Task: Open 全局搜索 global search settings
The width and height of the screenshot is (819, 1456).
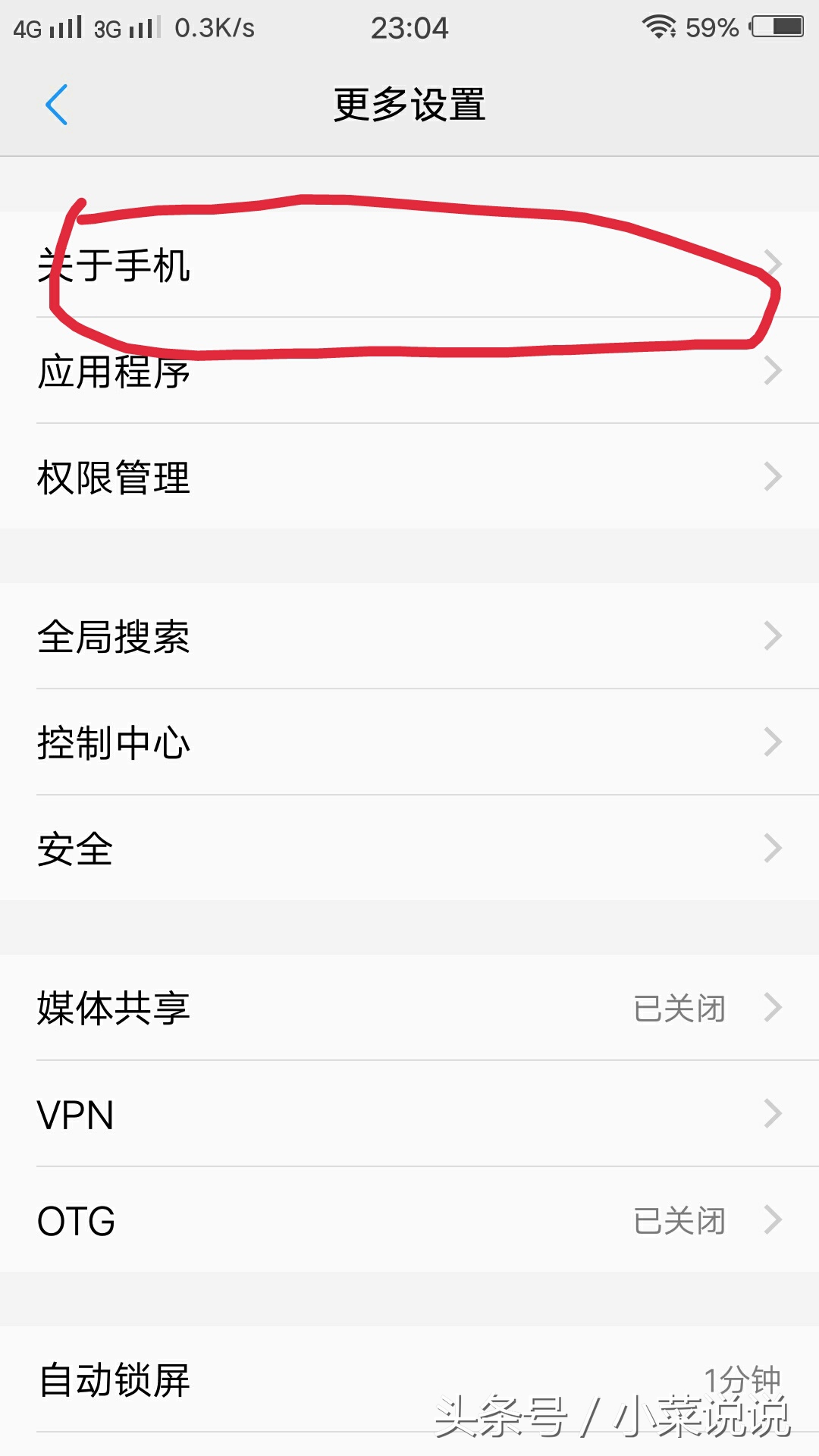Action: (x=409, y=637)
